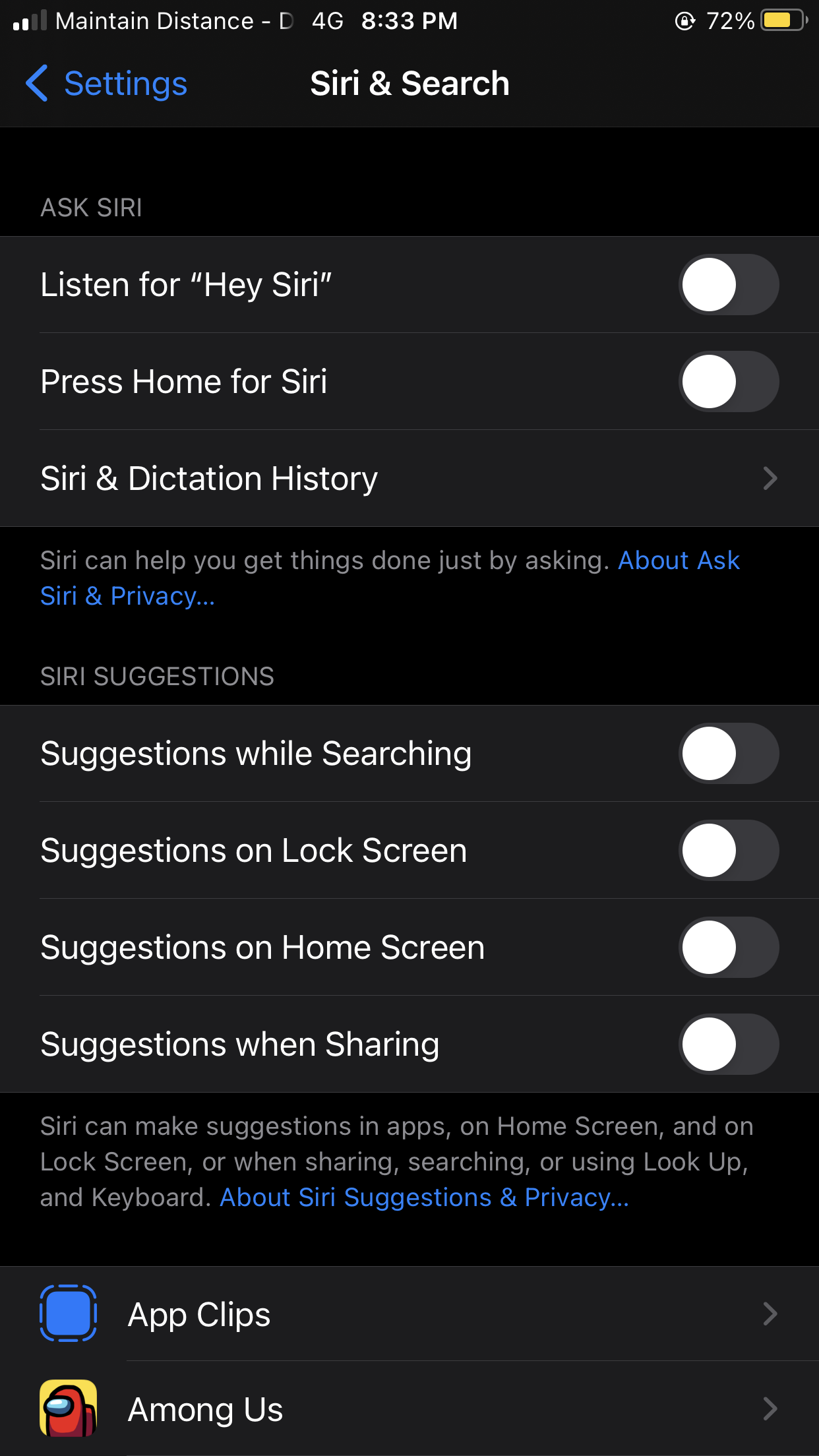Enable Suggestions while Searching

coord(728,754)
